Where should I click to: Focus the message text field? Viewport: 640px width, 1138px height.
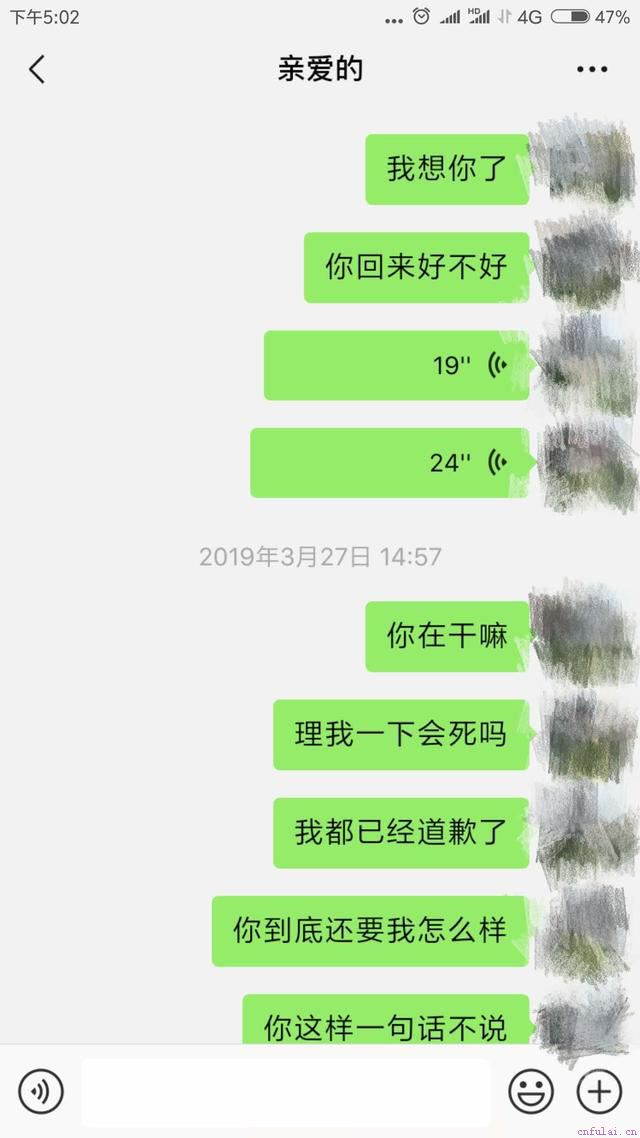(286, 1092)
